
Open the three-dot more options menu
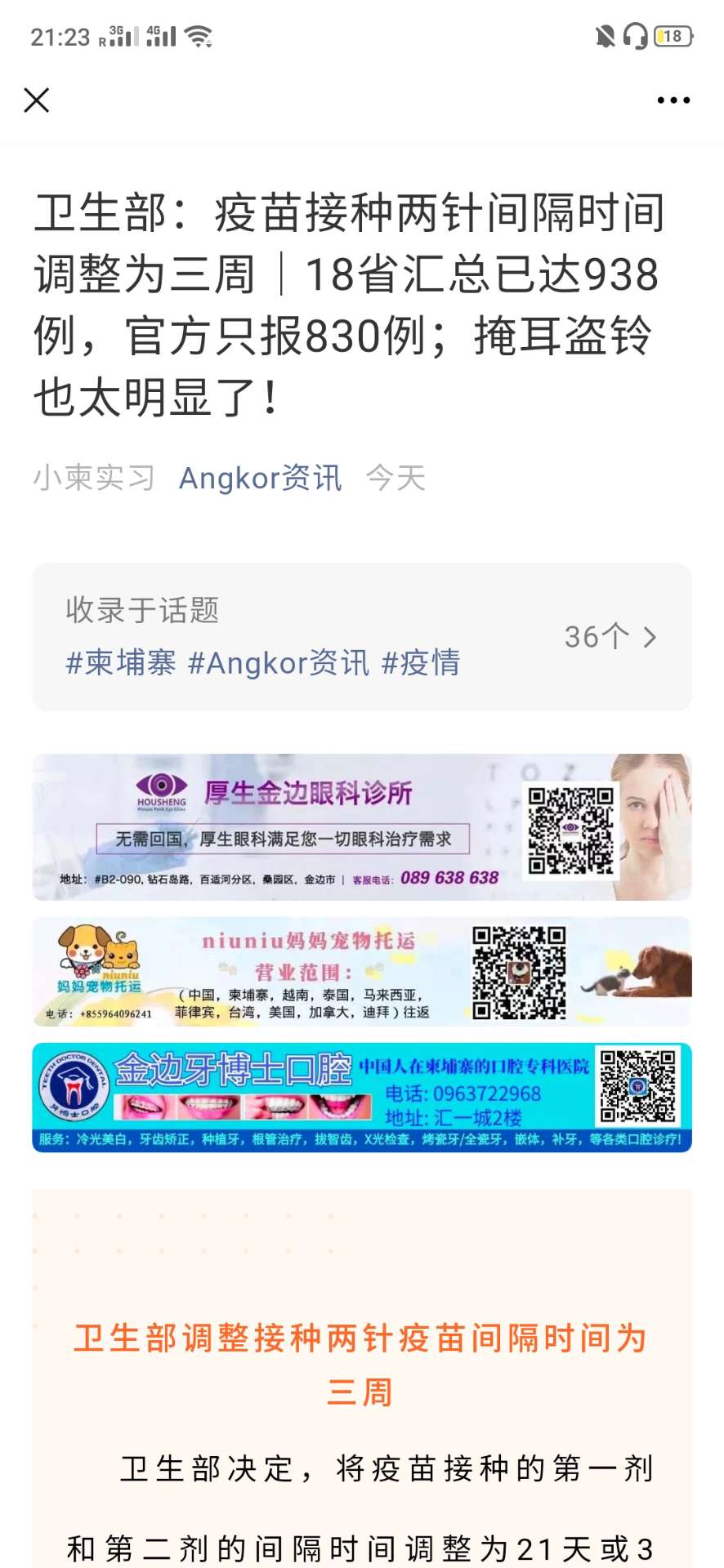[673, 100]
